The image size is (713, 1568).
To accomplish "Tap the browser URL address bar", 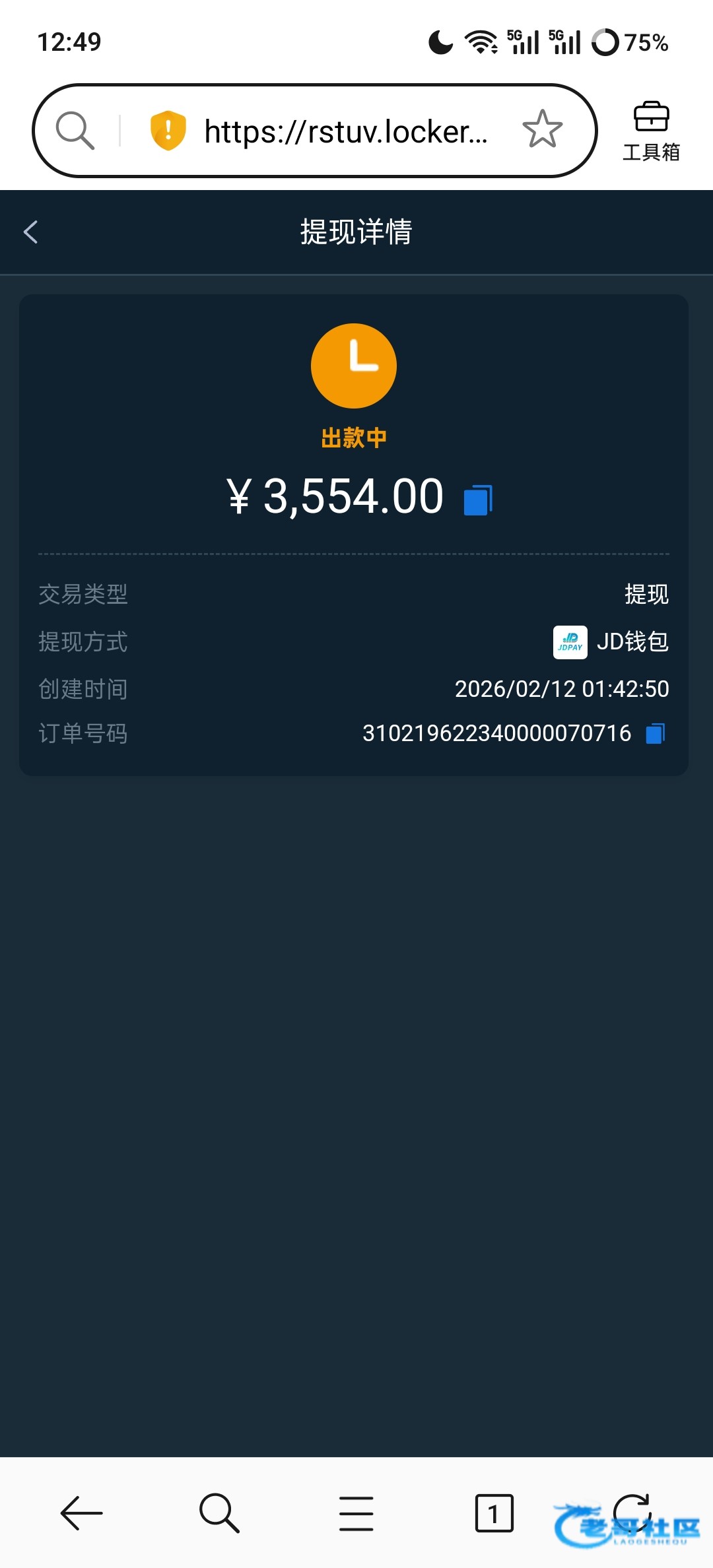I will [346, 131].
